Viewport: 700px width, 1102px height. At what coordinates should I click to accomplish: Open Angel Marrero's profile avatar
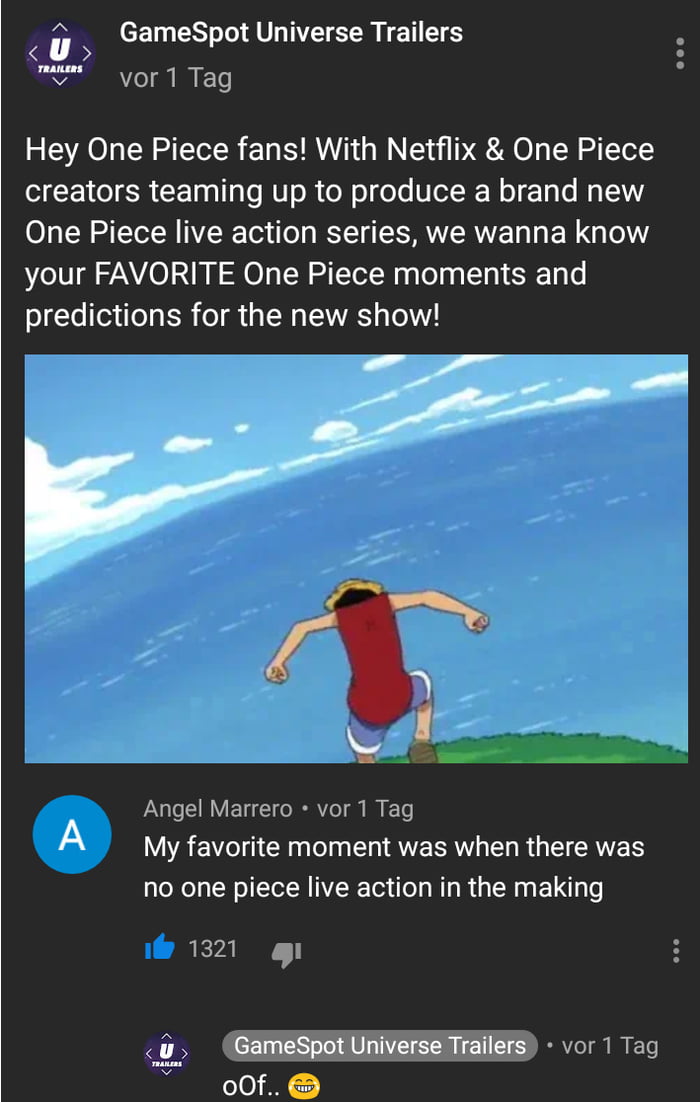point(71,834)
